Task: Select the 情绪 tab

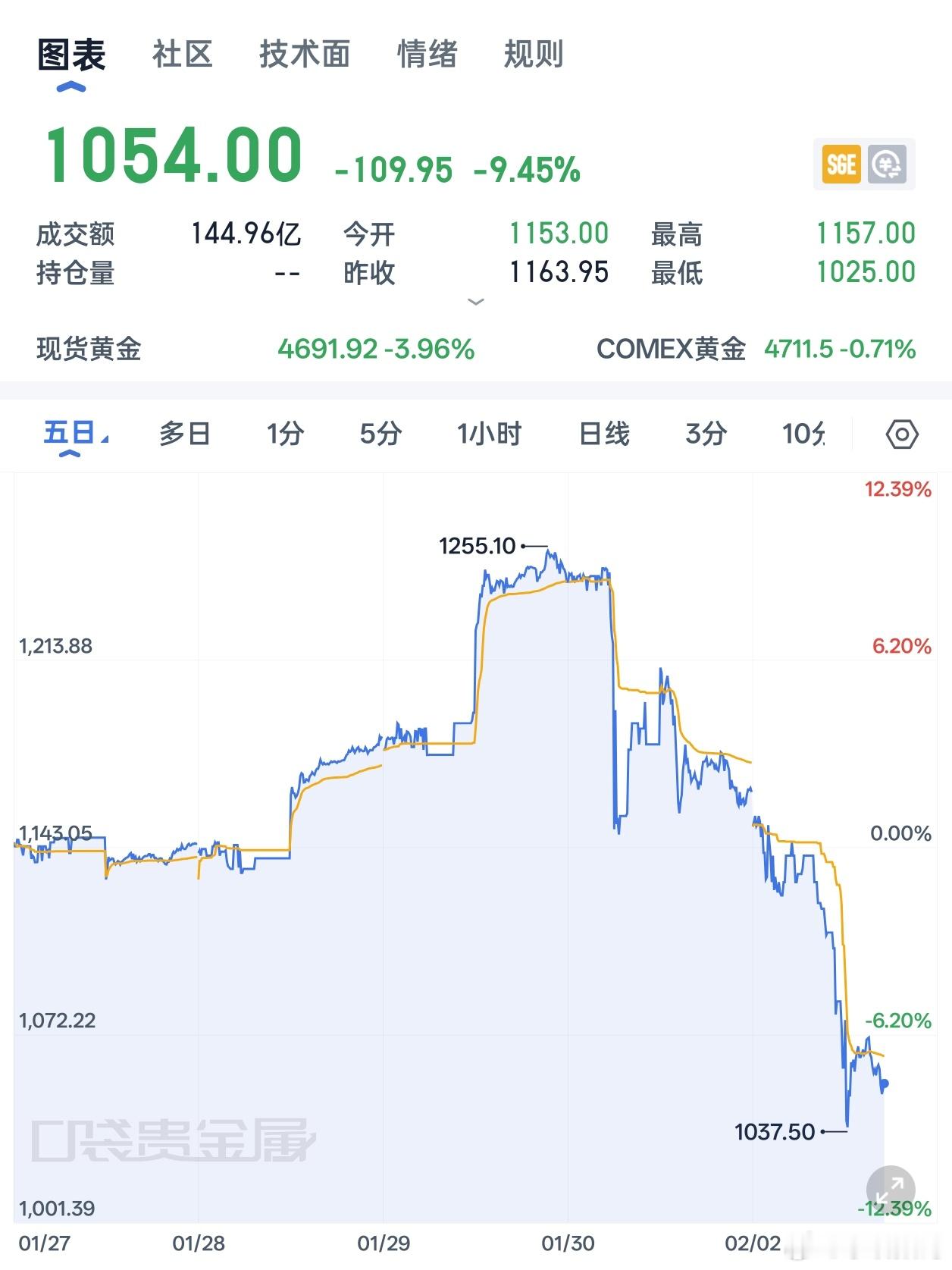Action: (x=426, y=54)
